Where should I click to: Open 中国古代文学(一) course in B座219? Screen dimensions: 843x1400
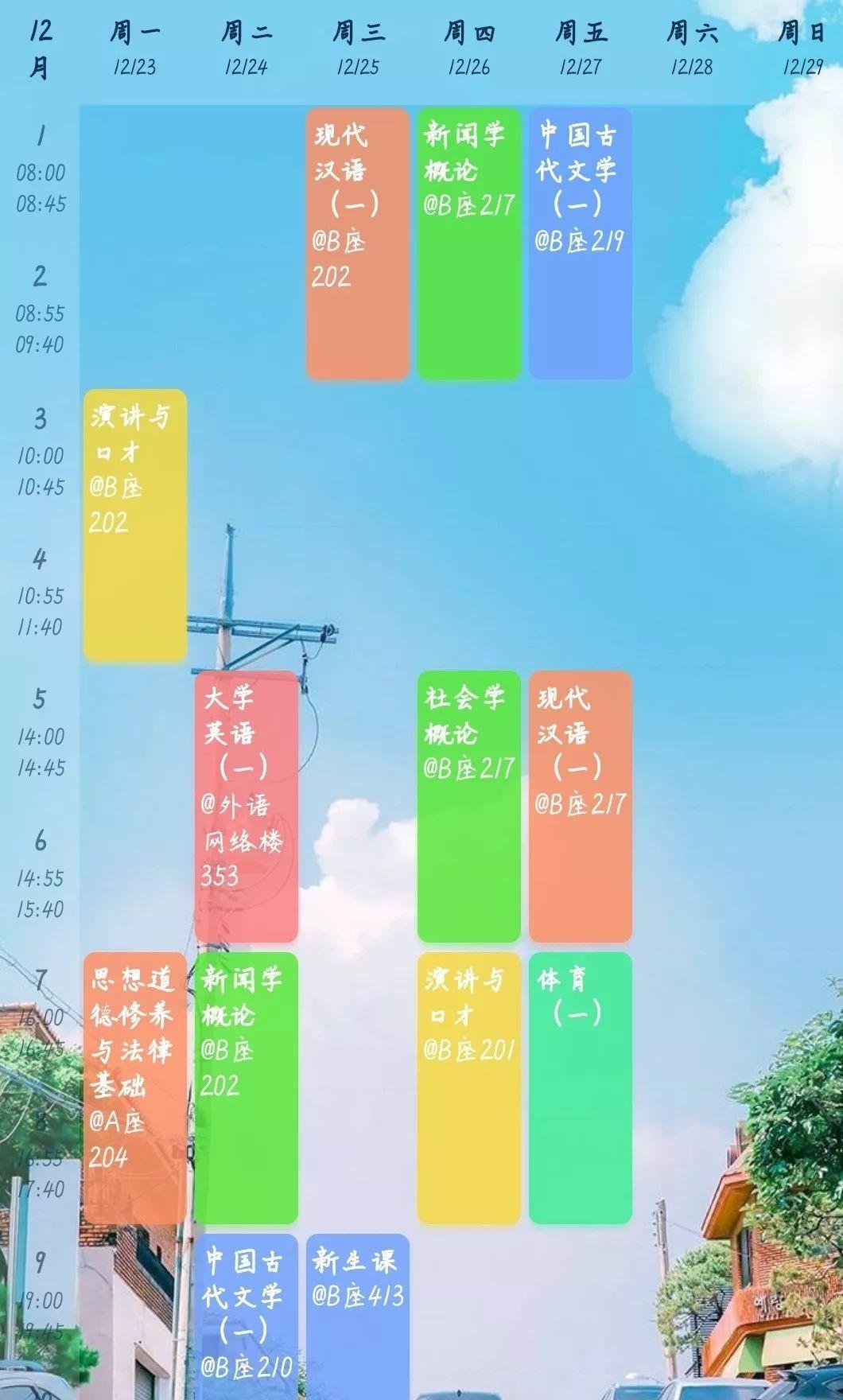pyautogui.click(x=581, y=243)
